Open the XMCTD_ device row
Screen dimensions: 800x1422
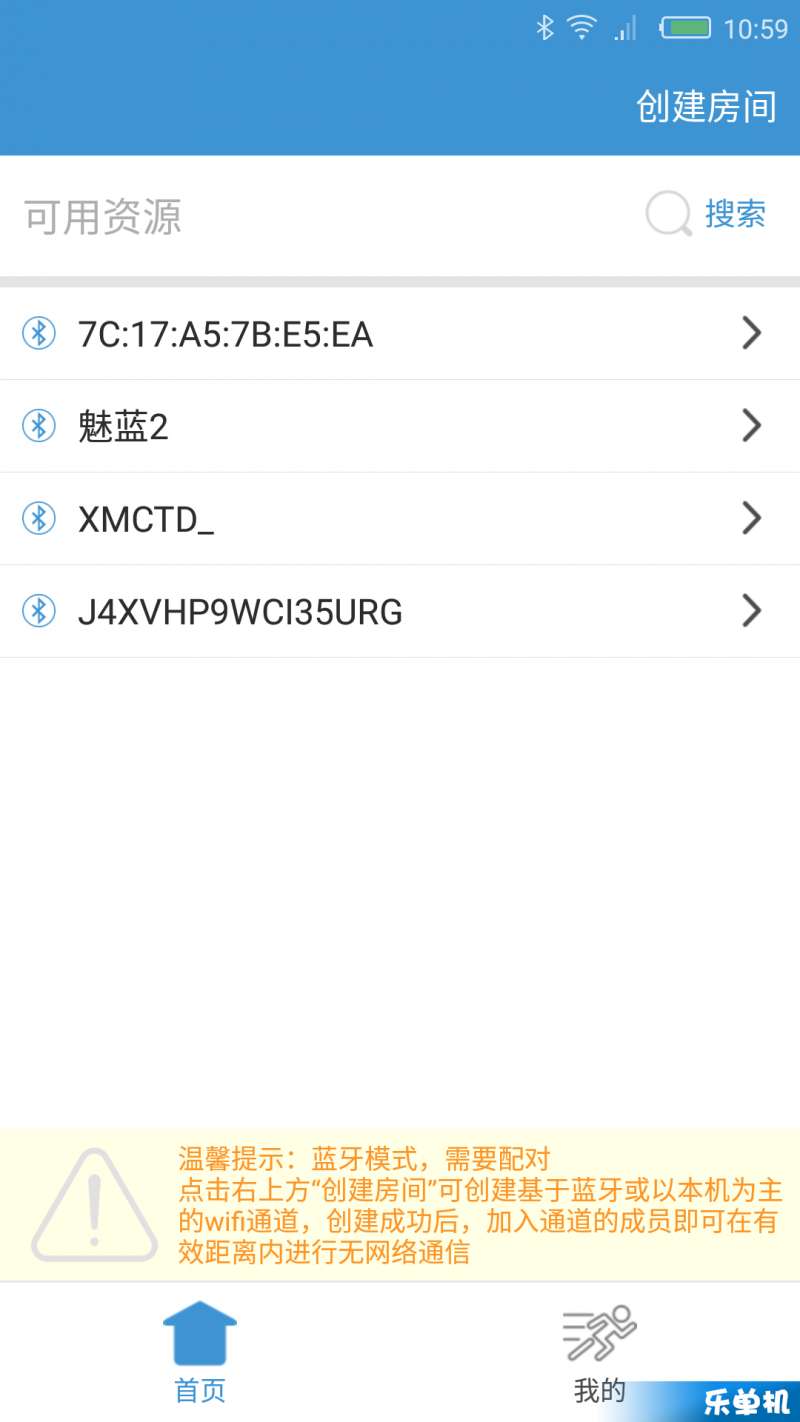400,519
